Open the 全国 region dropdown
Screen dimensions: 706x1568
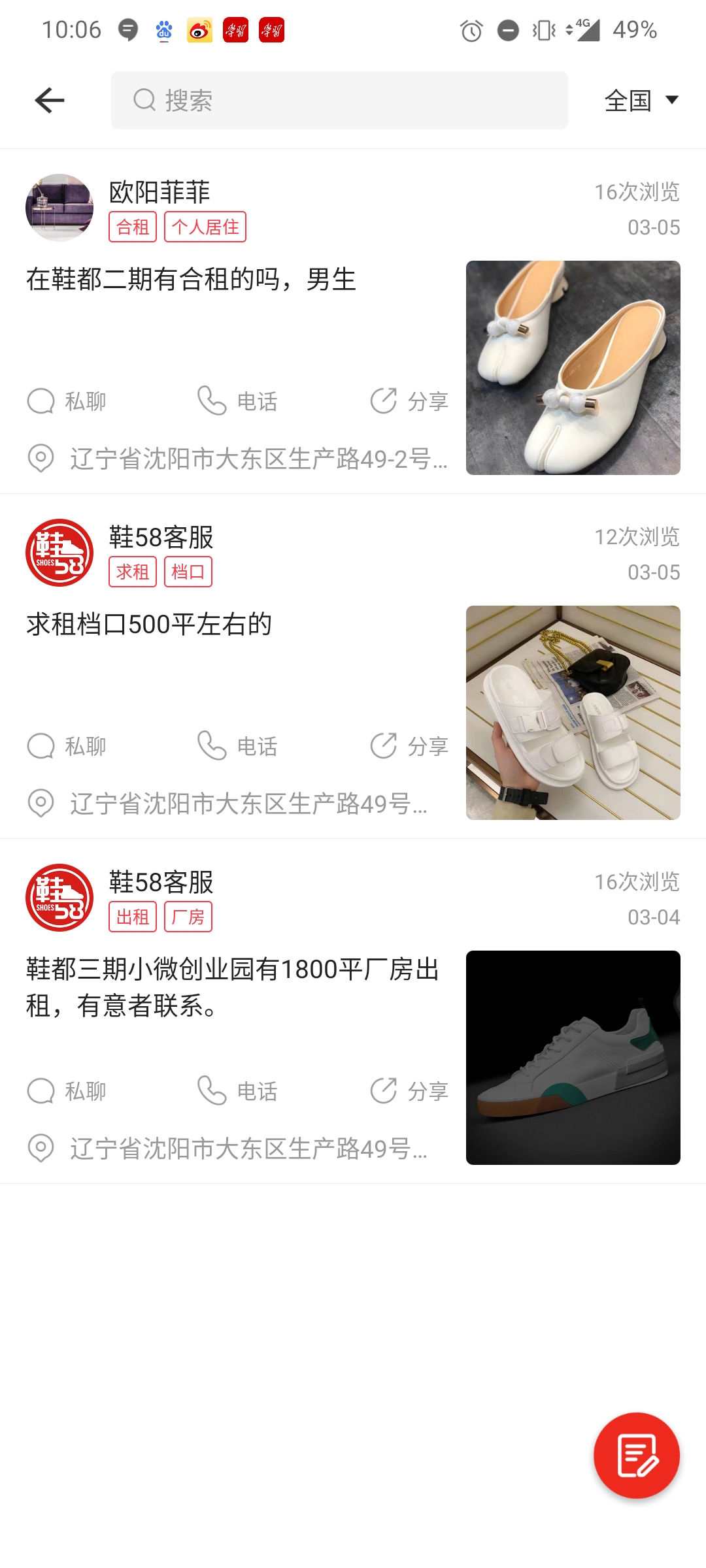pyautogui.click(x=641, y=100)
